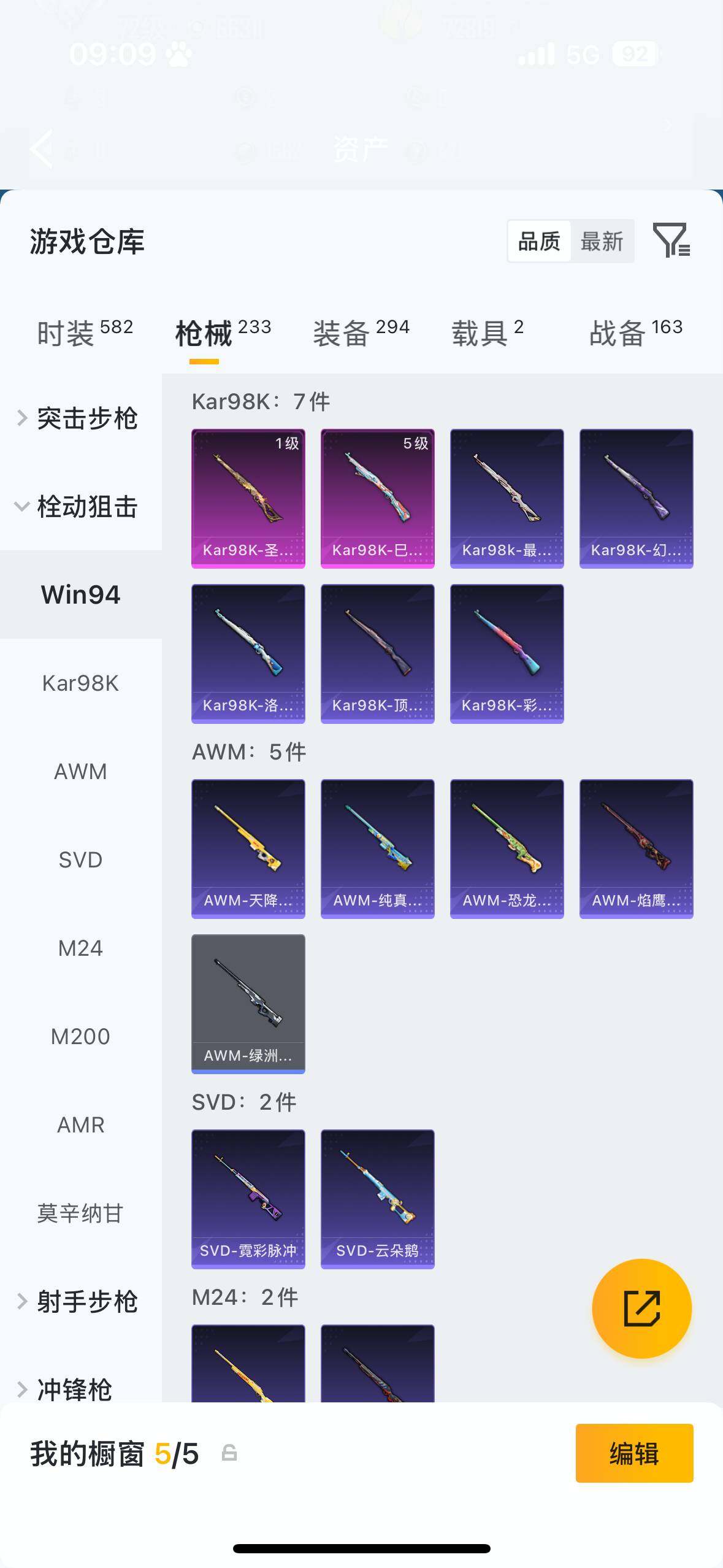Tap the orange share/export floating icon
Image resolution: width=723 pixels, height=1568 pixels.
pos(641,1307)
